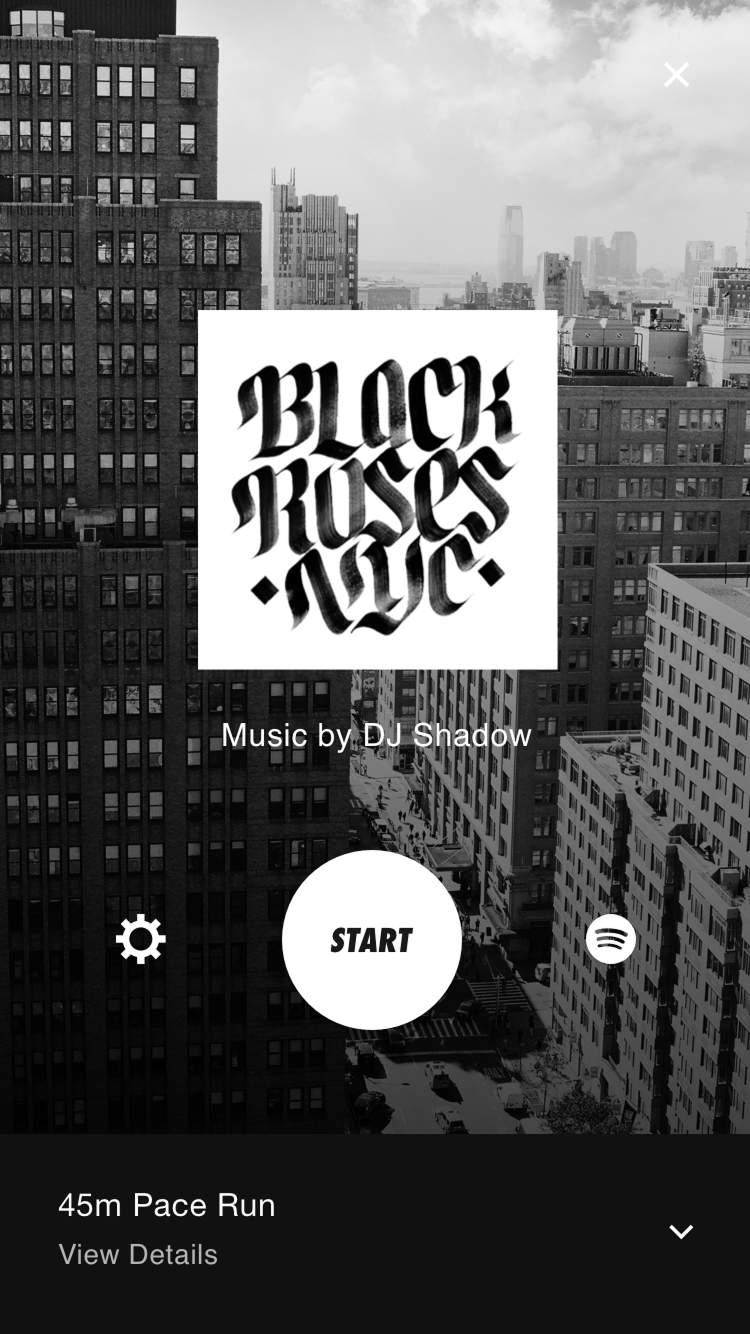The height and width of the screenshot is (1334, 750).
Task: Close the run screen with the X
Action: 677,75
